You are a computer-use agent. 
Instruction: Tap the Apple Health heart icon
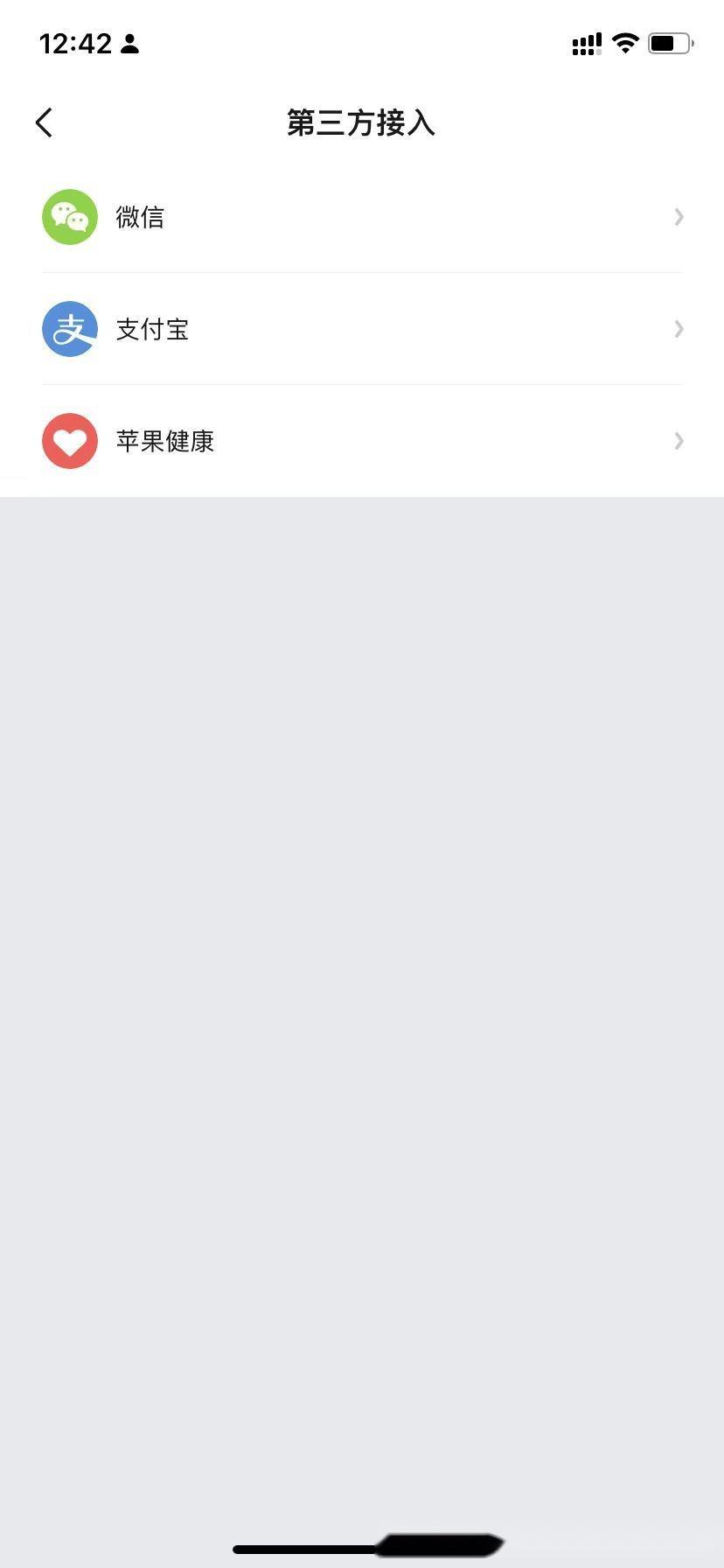[70, 440]
